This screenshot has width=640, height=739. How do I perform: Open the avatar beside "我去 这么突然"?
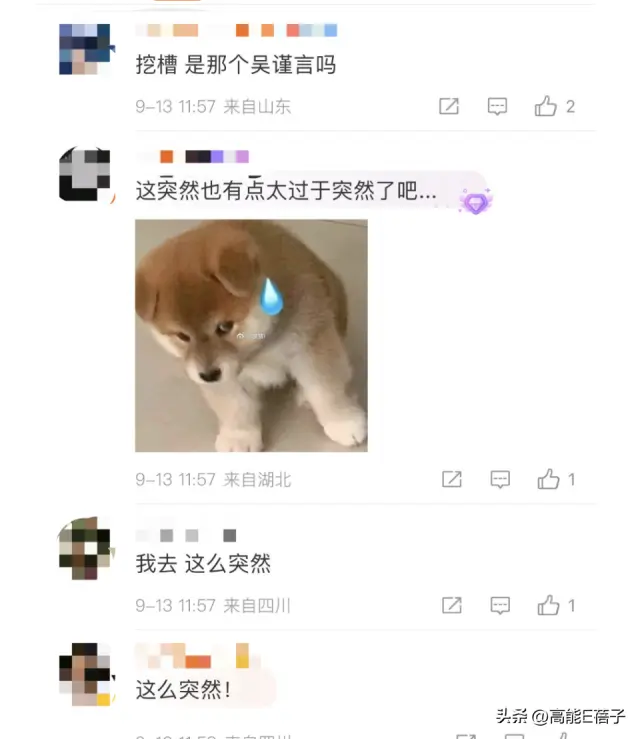tap(85, 549)
